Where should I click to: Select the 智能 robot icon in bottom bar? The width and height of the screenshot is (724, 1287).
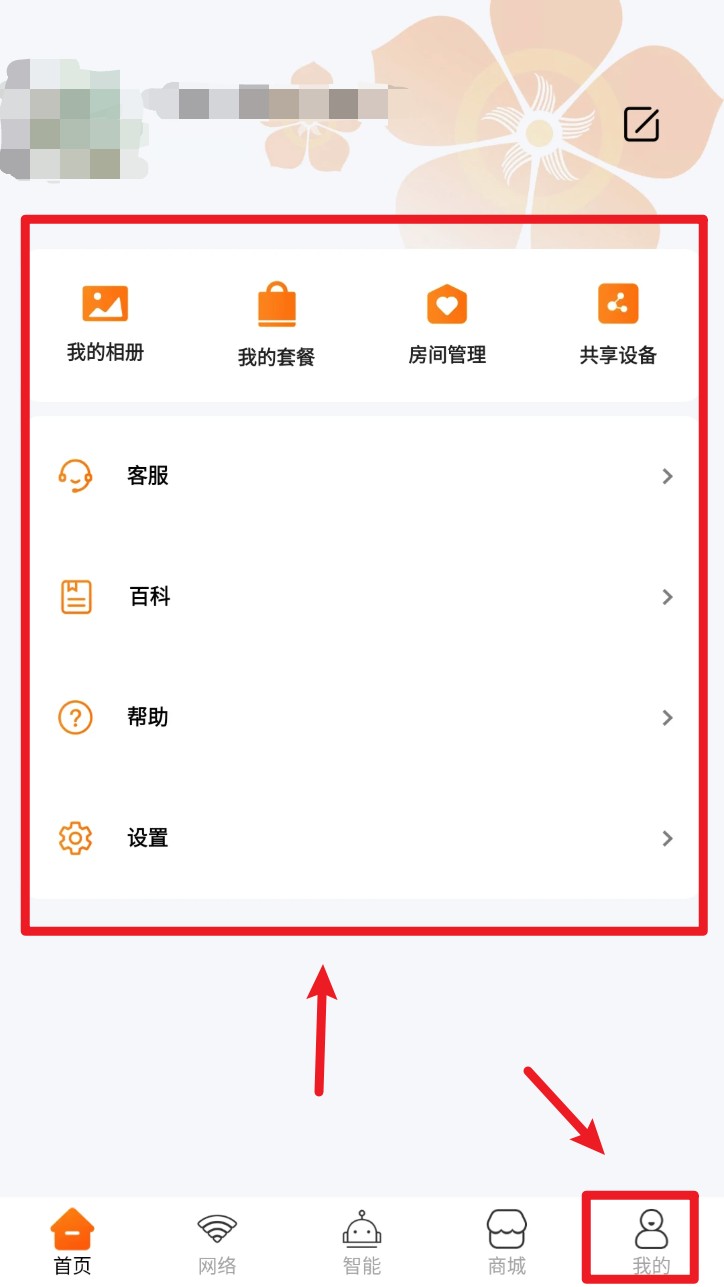[361, 1226]
